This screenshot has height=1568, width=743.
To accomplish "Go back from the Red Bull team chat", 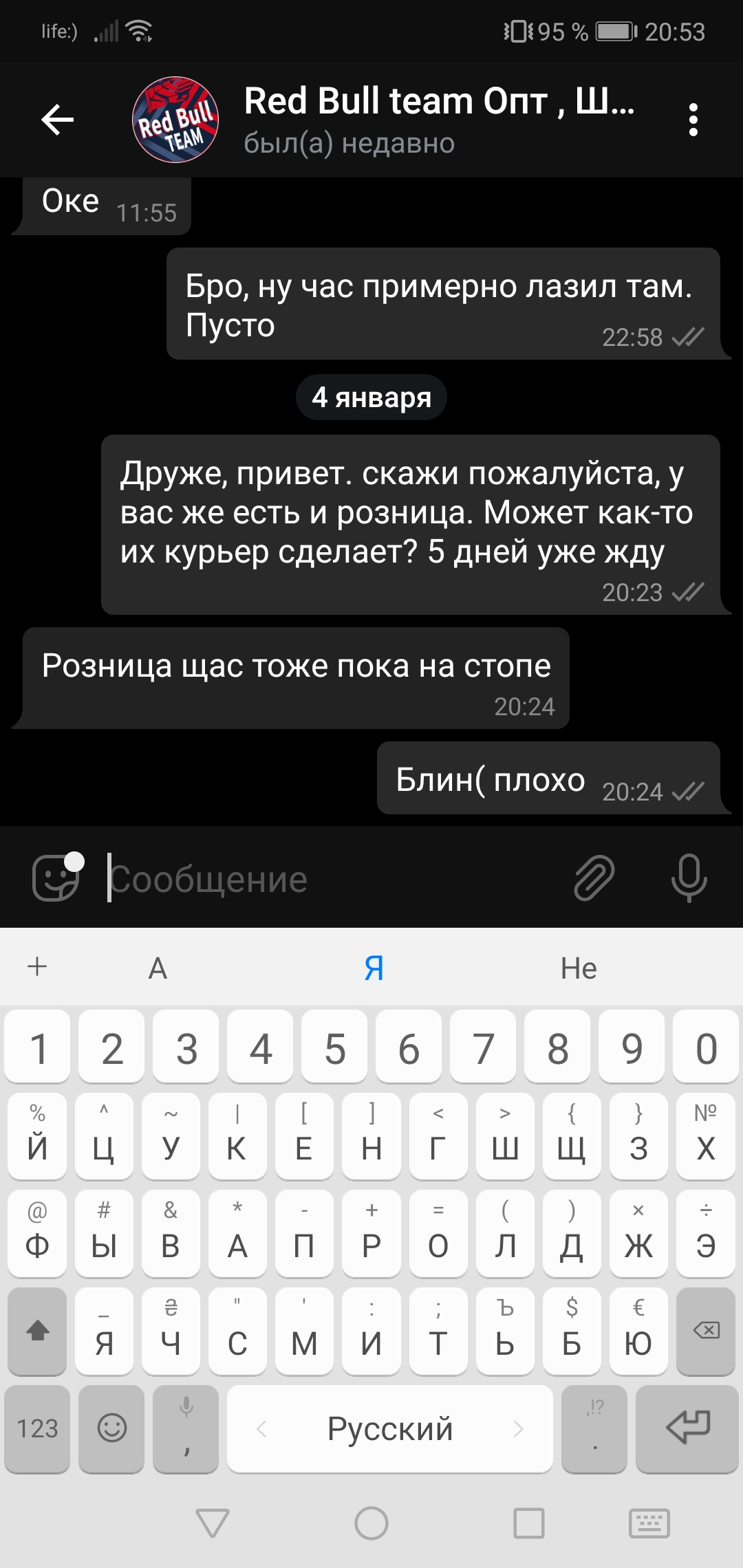I will tap(58, 120).
